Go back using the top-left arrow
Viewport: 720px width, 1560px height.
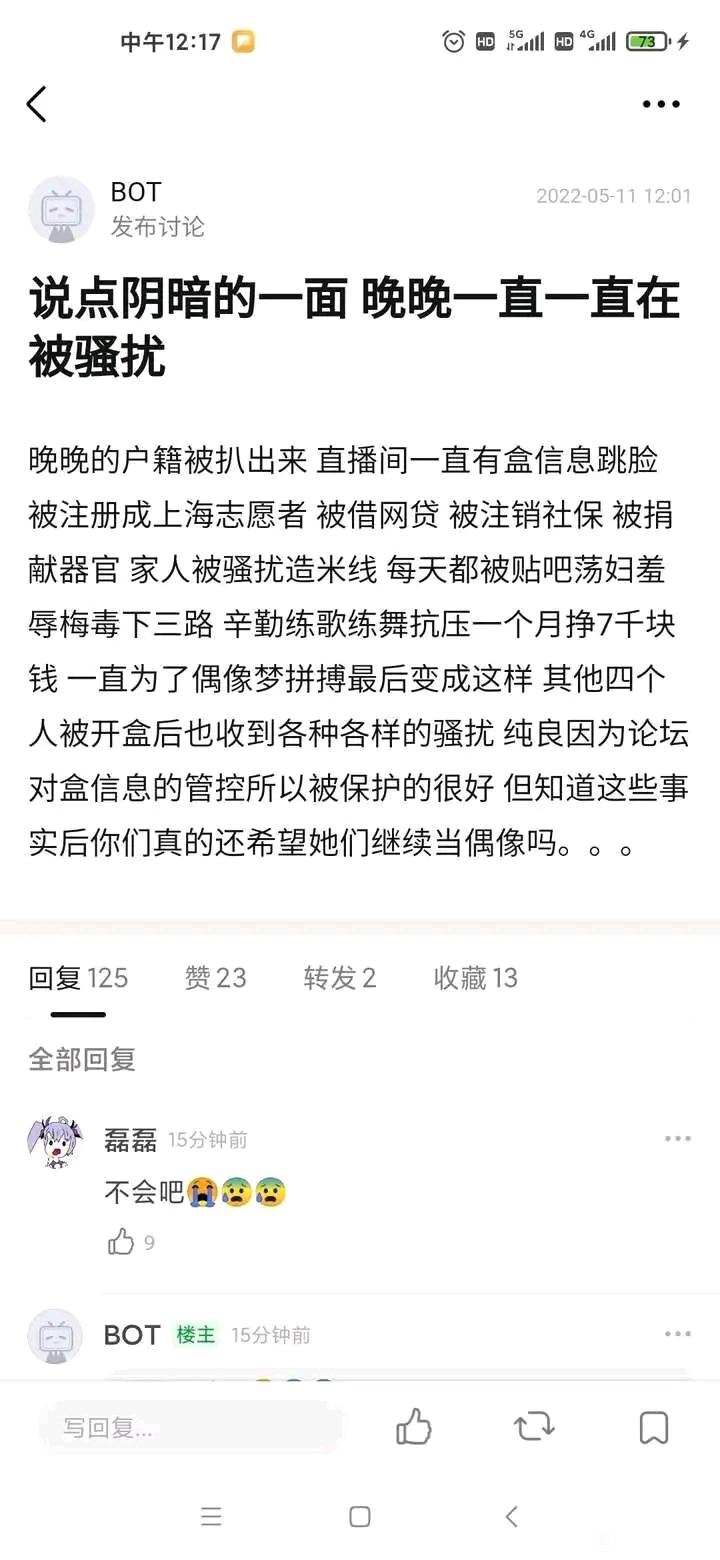37,104
